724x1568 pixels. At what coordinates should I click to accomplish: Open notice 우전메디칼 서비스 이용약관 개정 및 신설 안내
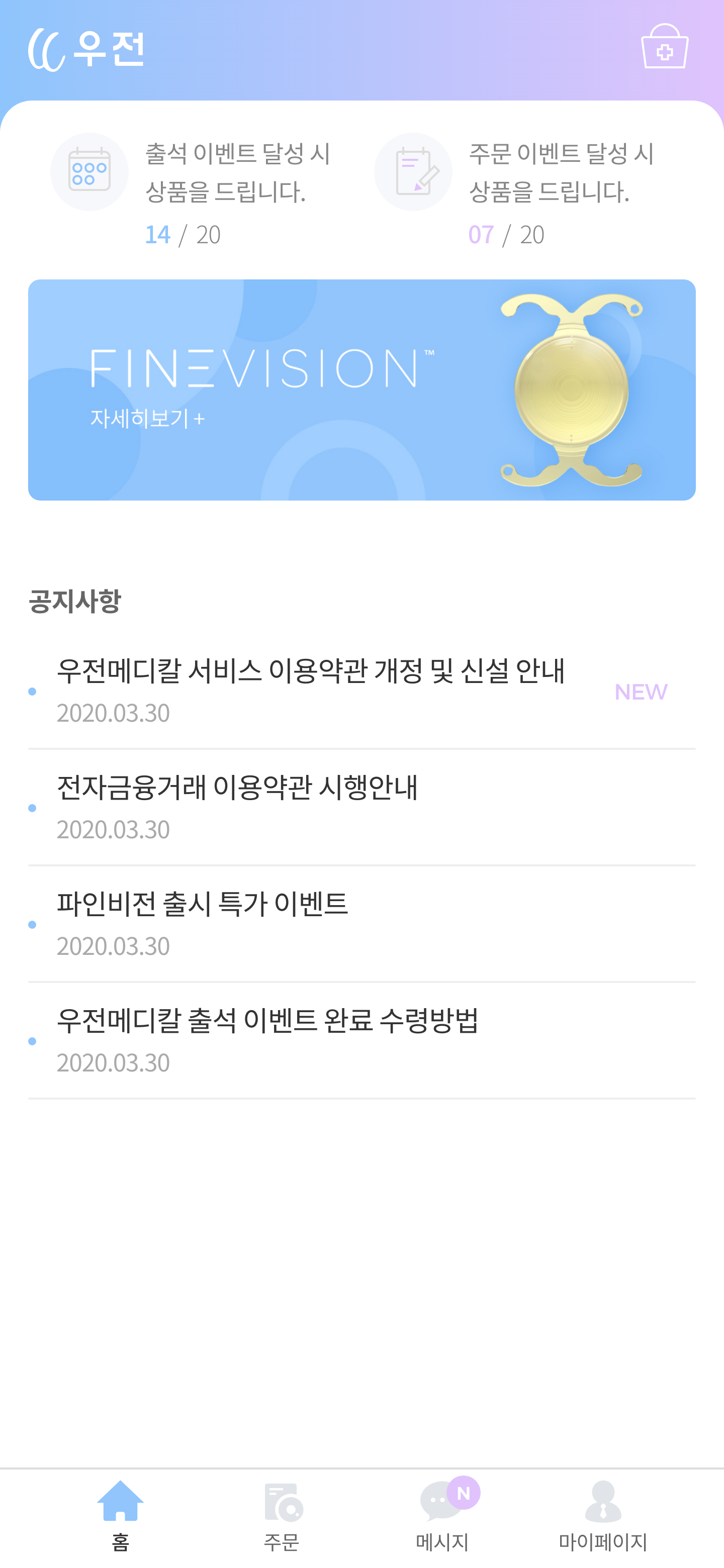[311, 690]
